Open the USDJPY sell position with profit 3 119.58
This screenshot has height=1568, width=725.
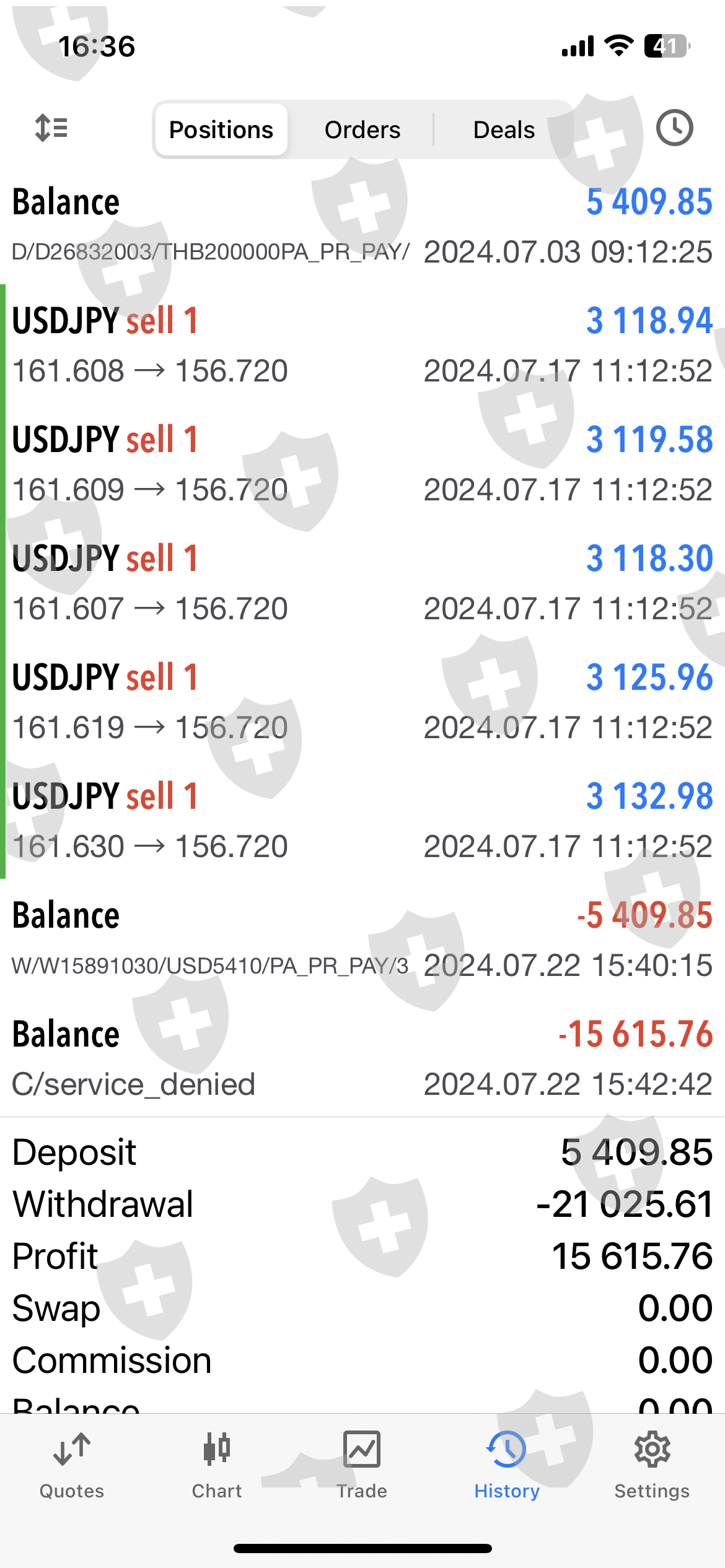362,463
